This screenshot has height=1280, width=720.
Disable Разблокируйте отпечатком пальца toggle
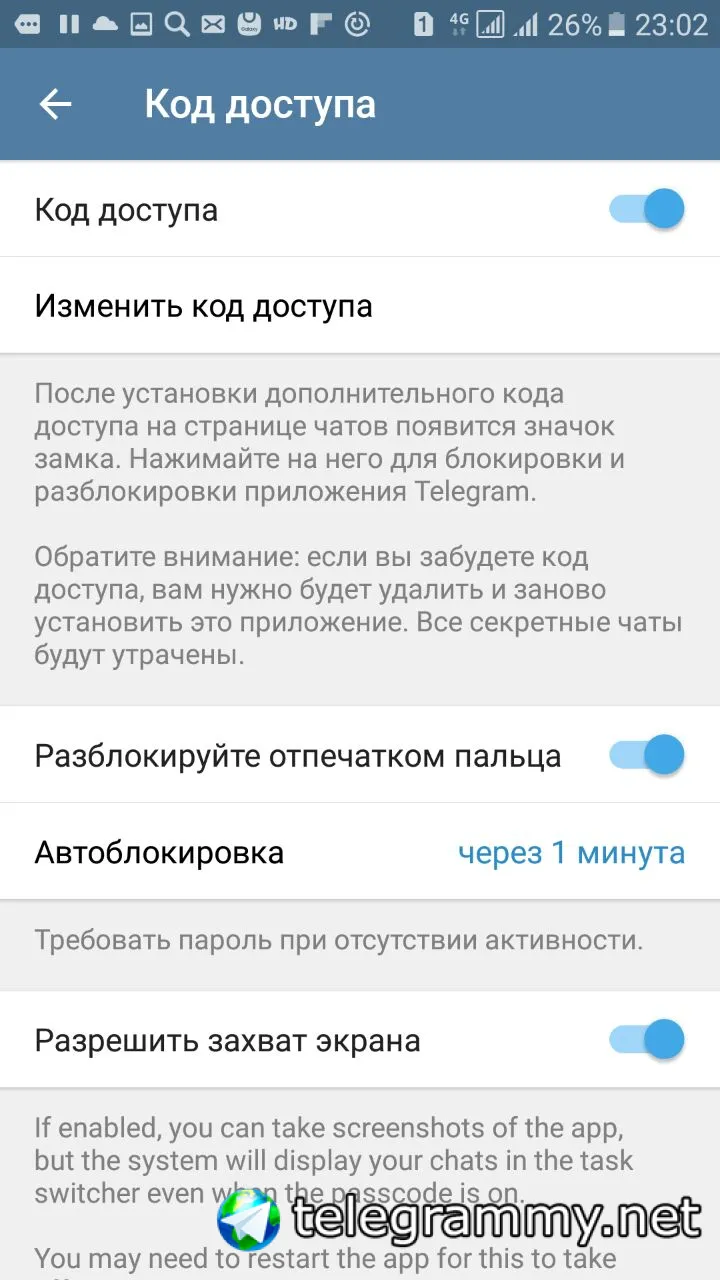pos(647,755)
